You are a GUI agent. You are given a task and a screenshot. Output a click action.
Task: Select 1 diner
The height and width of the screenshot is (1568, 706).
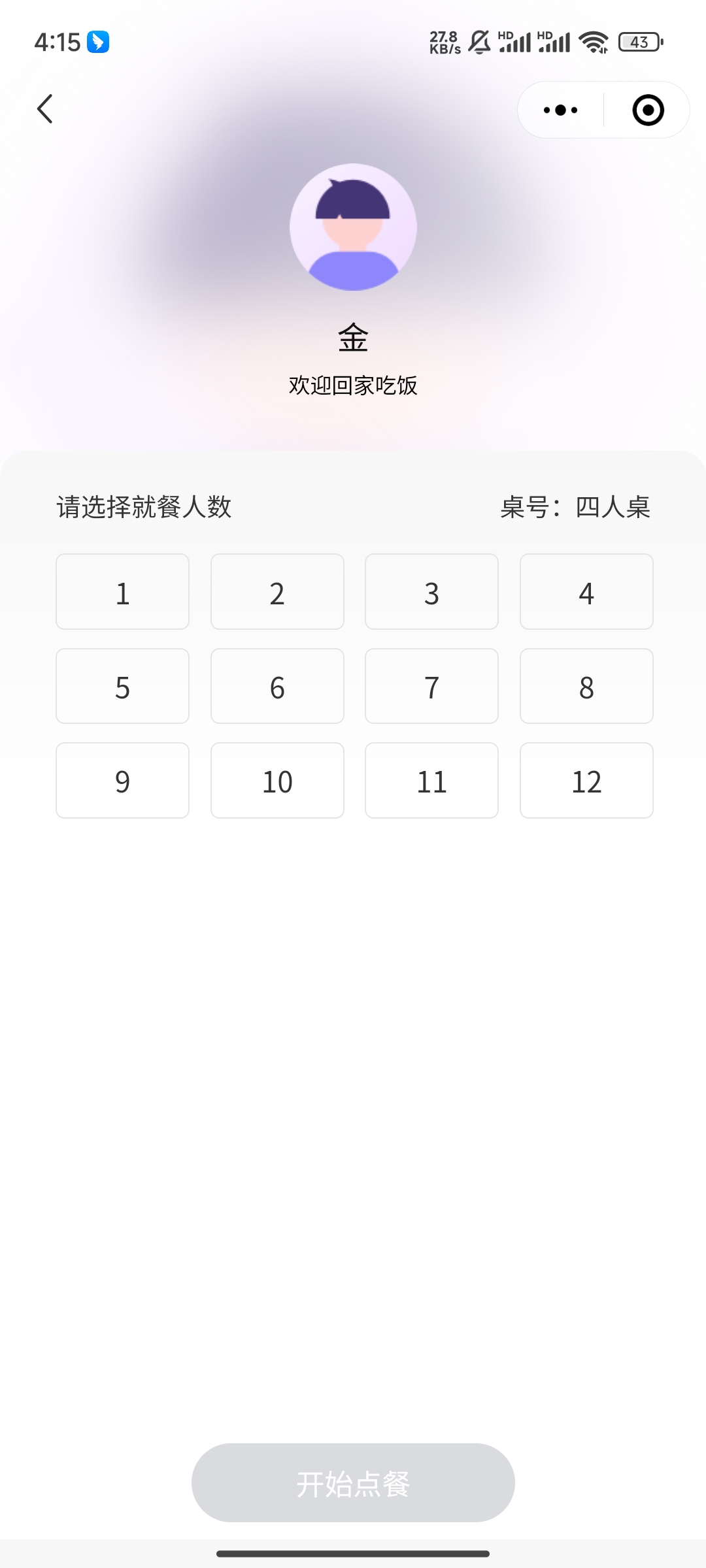tap(122, 592)
